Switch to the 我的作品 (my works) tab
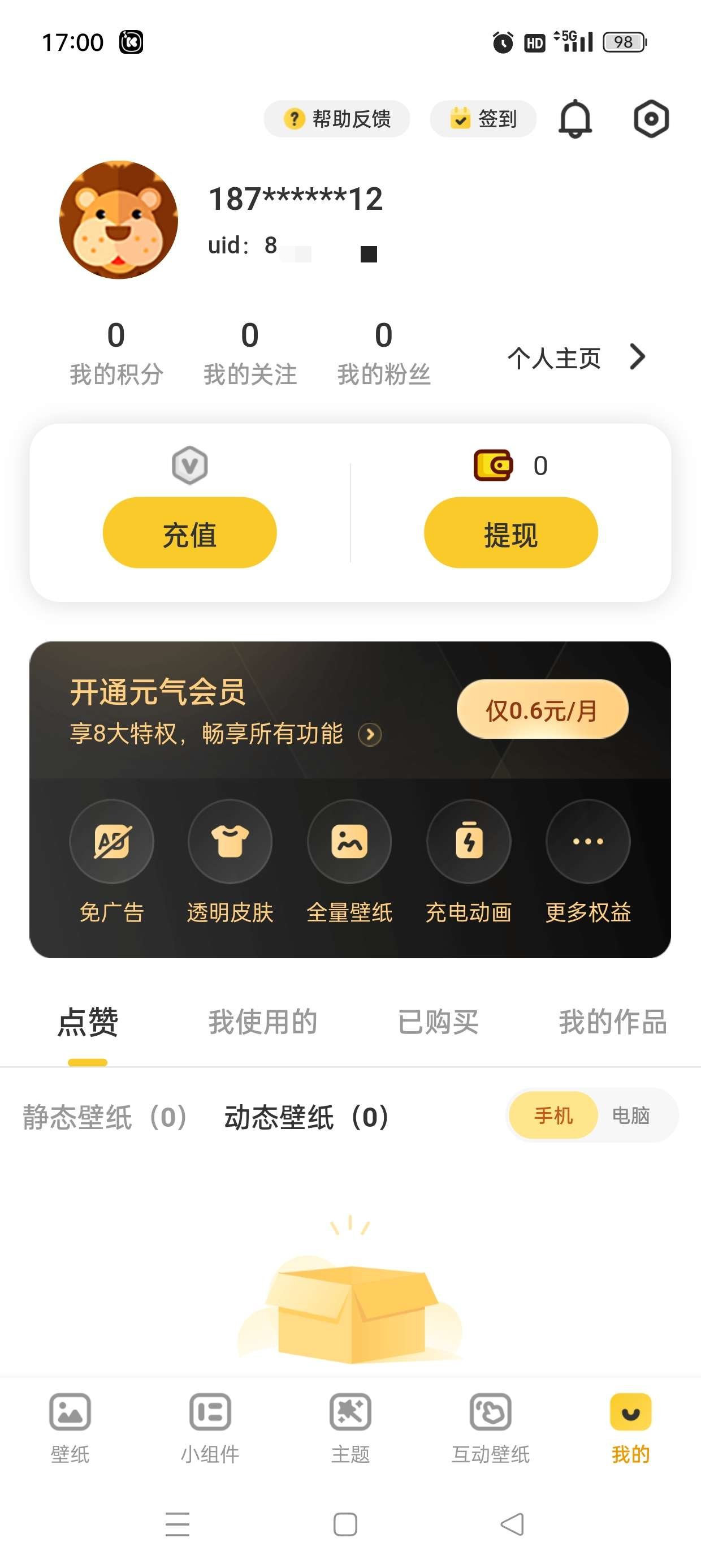The width and height of the screenshot is (701, 1568). coord(613,1022)
